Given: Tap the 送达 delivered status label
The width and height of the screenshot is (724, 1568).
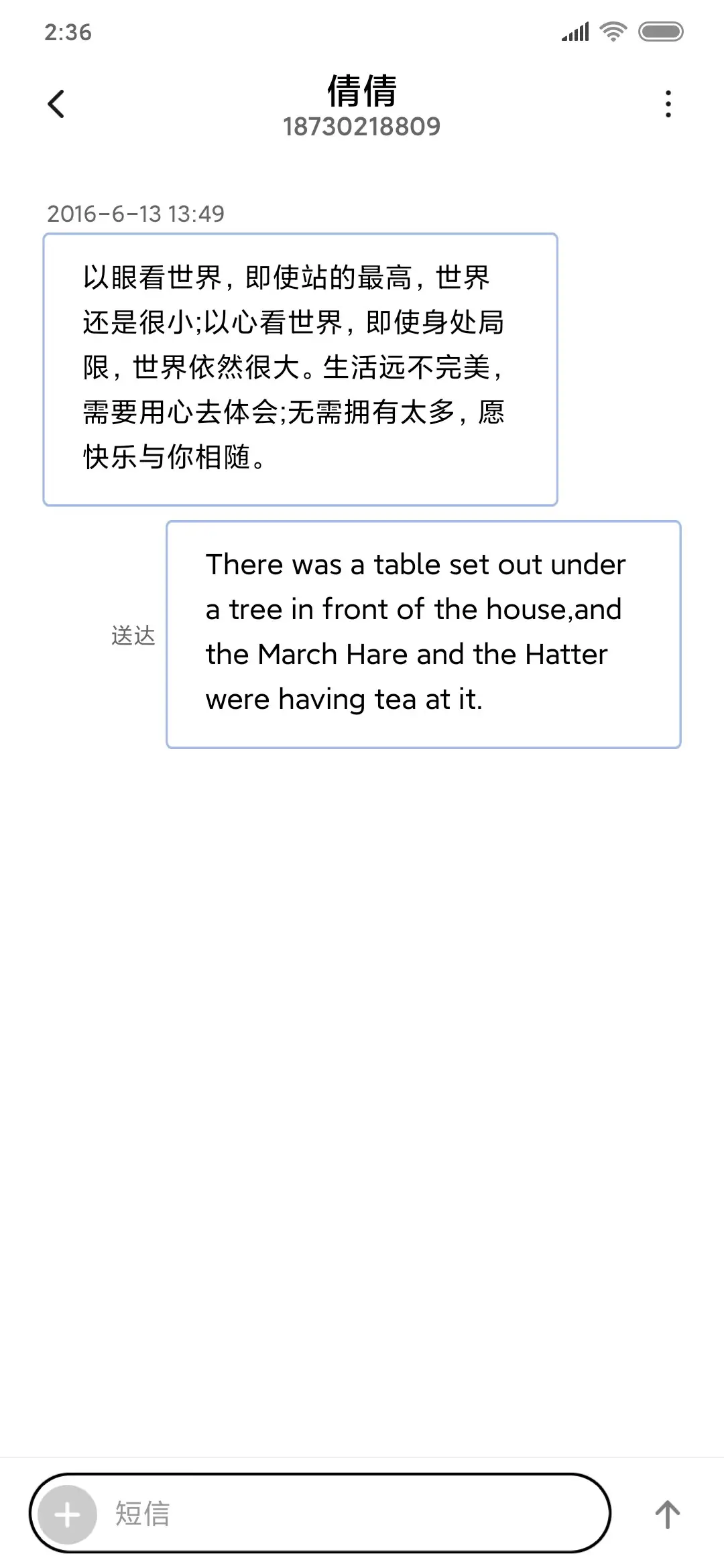Looking at the screenshot, I should [132, 635].
